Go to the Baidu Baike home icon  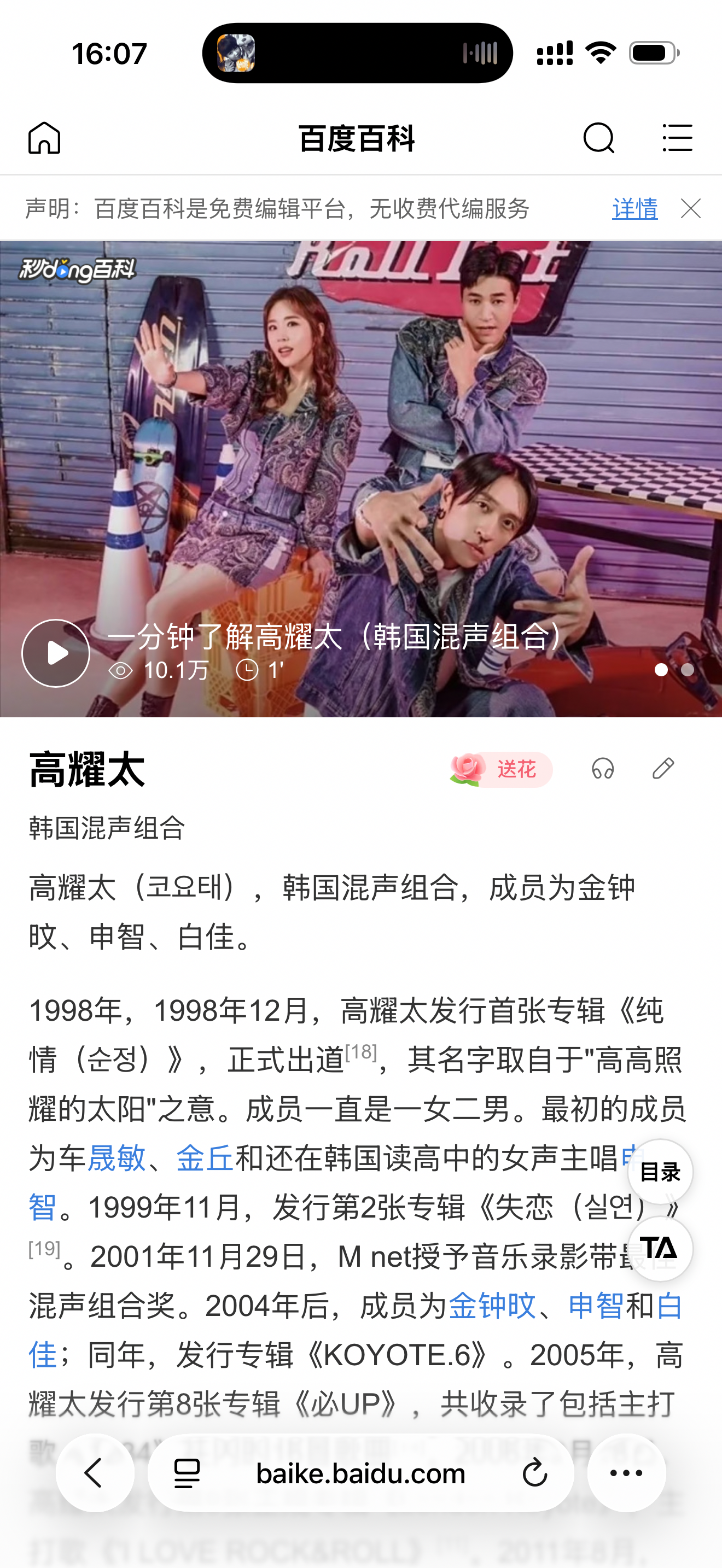tap(44, 138)
